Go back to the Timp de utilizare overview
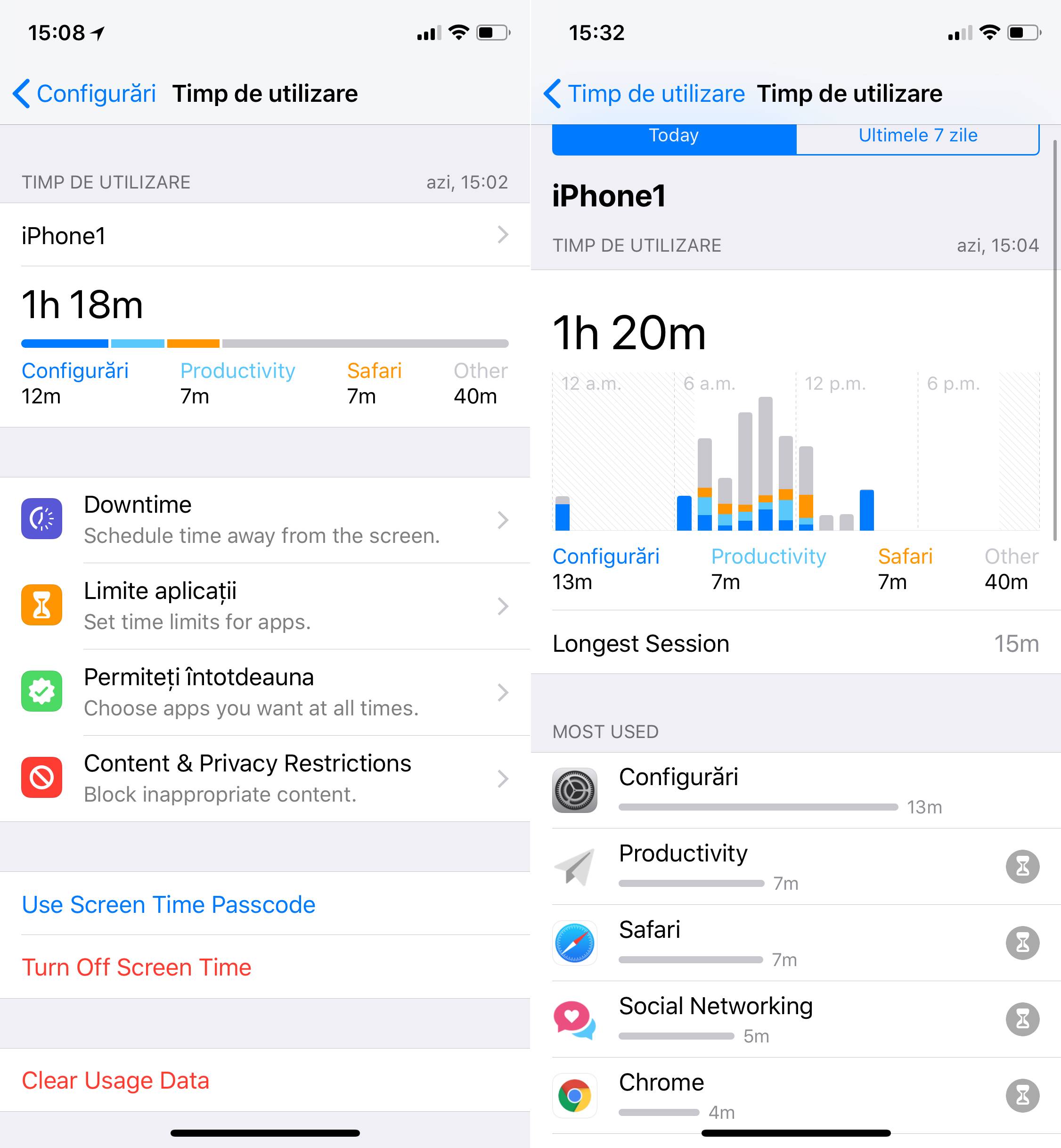 tap(644, 94)
